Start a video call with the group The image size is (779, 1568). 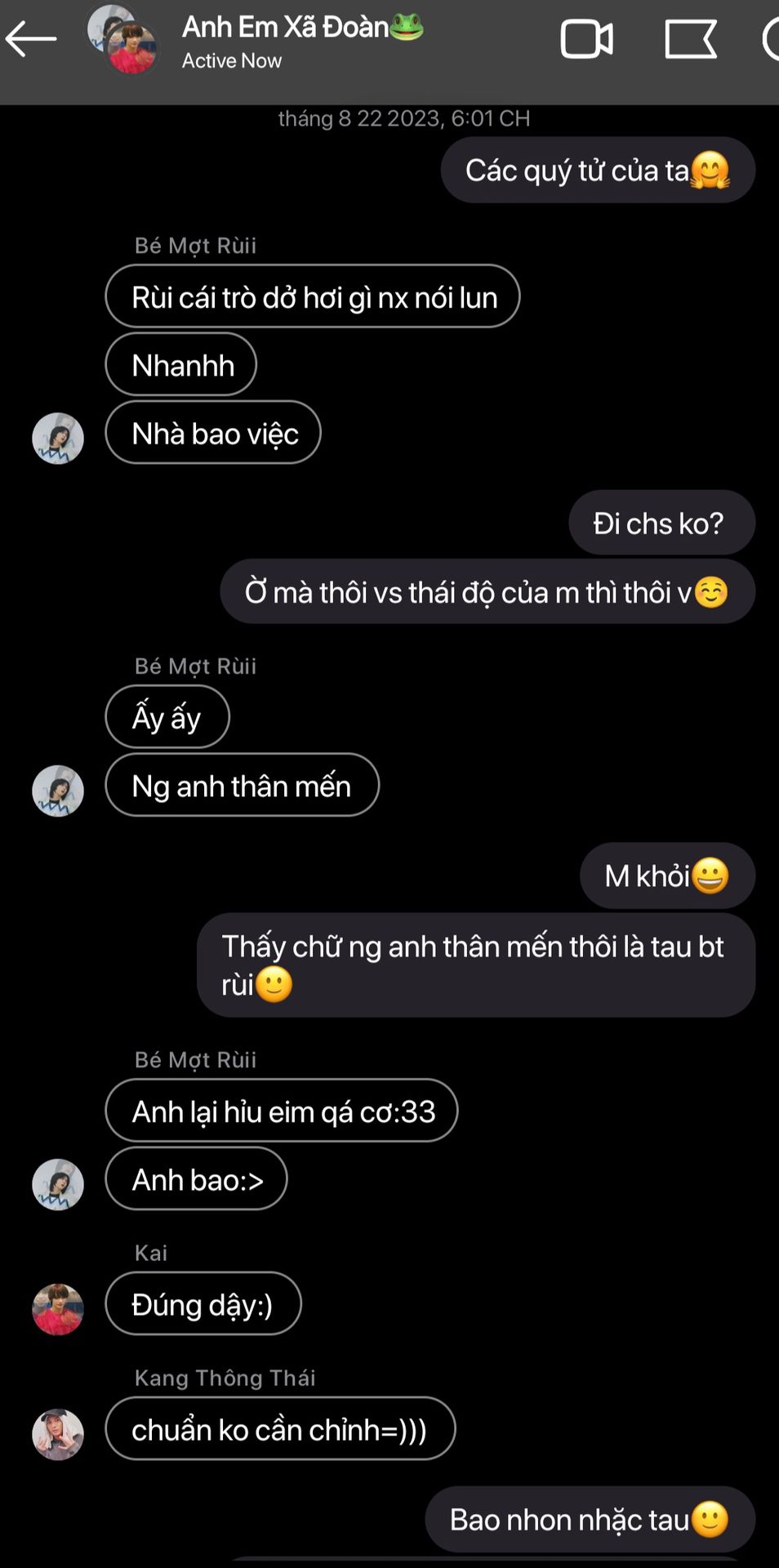[586, 39]
